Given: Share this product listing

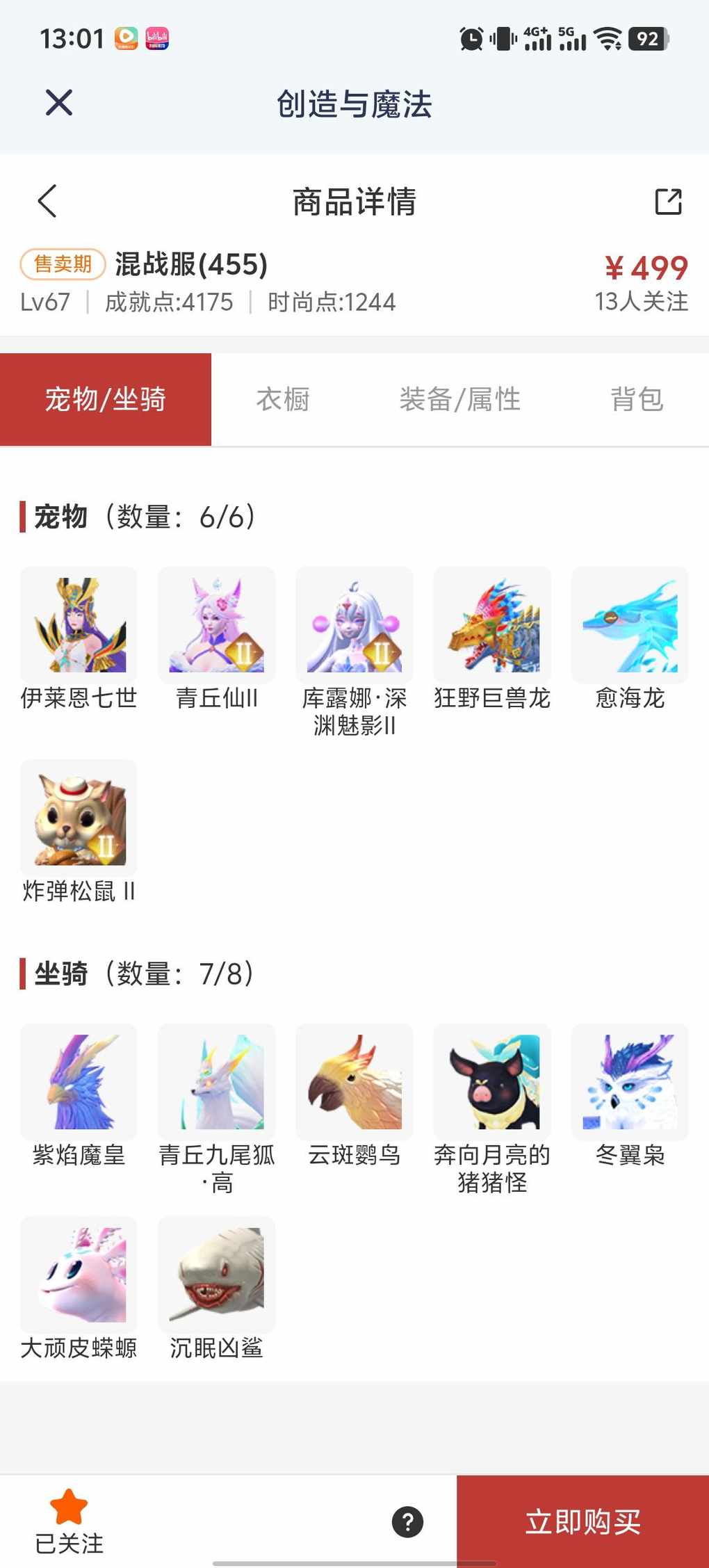Looking at the screenshot, I should (x=668, y=202).
